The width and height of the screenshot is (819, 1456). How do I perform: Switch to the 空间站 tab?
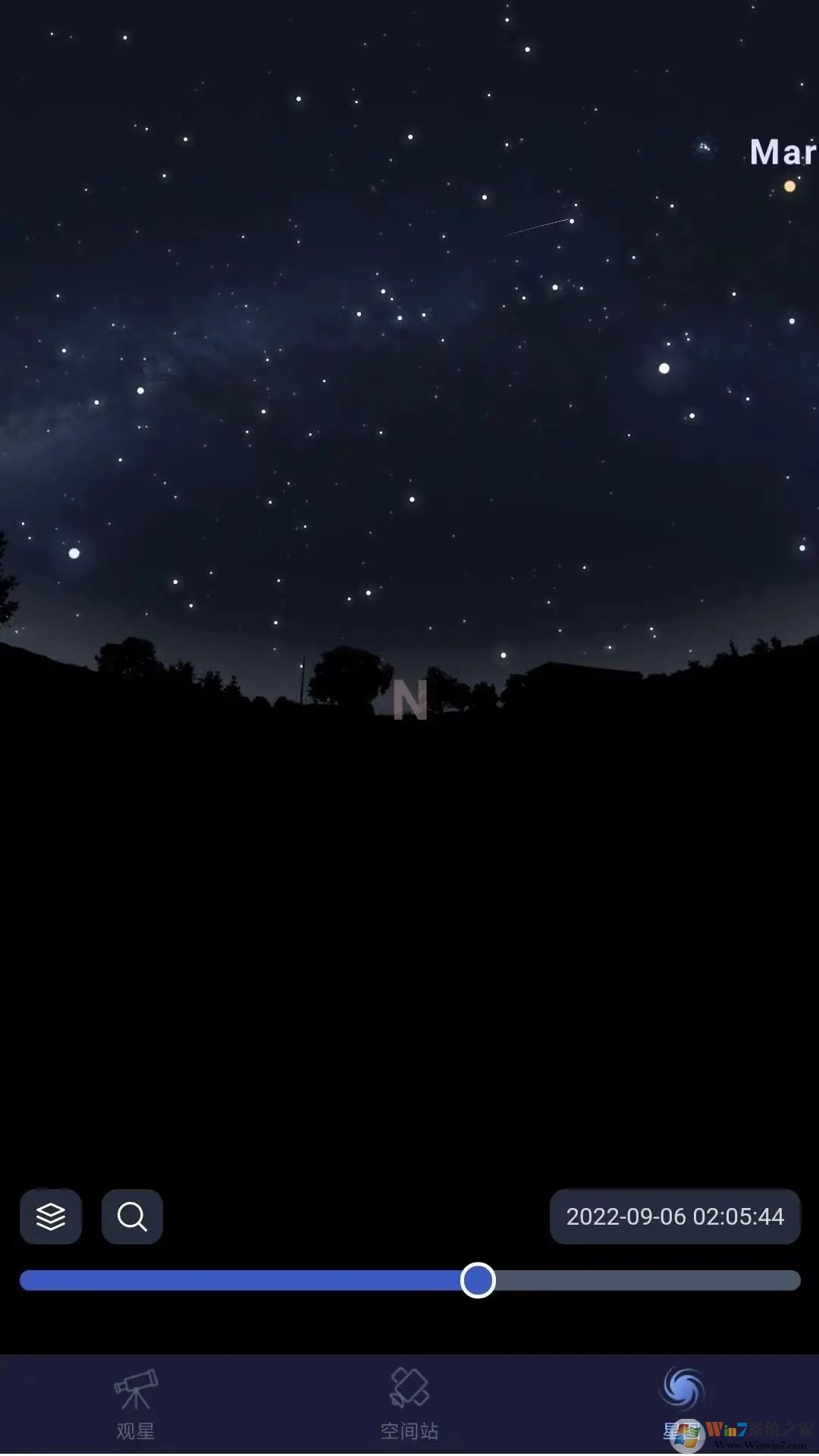click(409, 1404)
